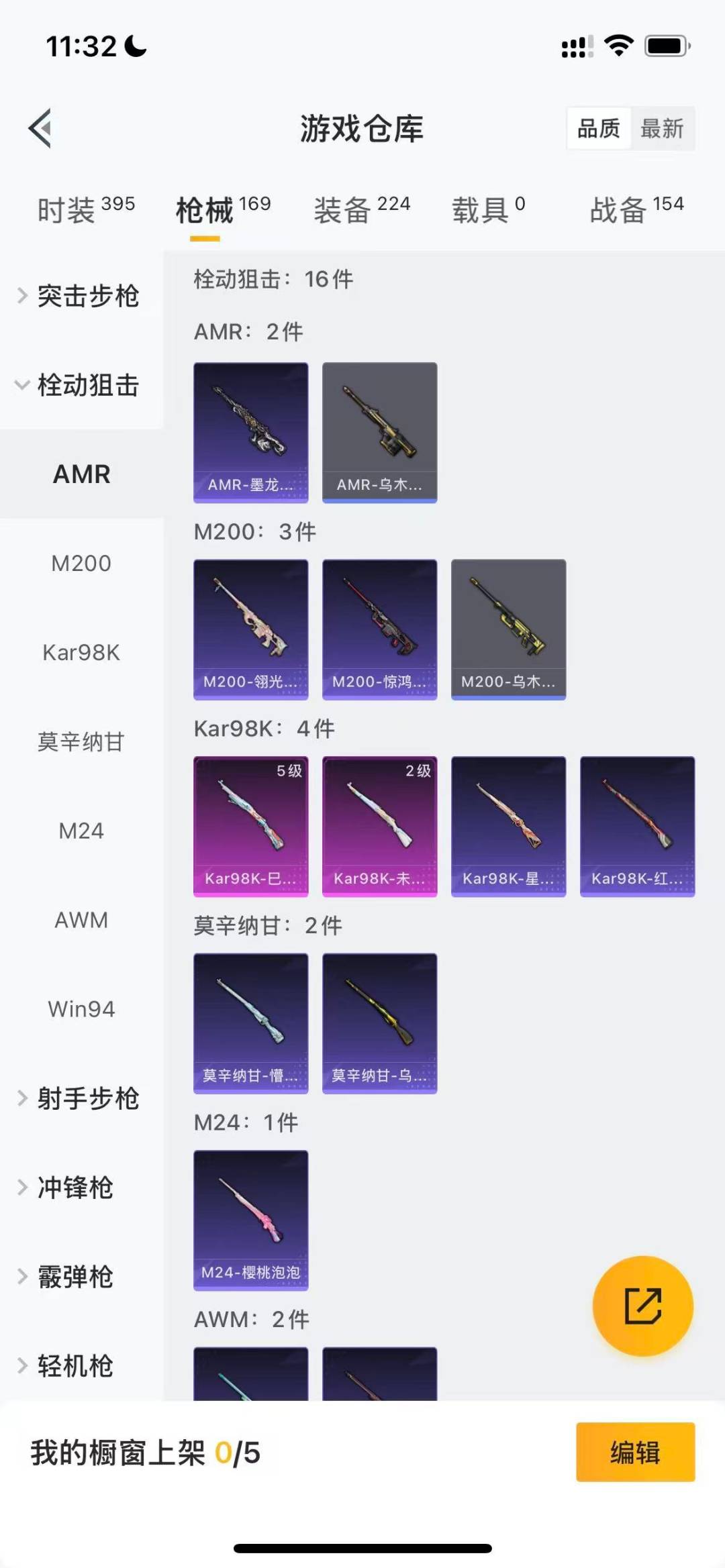725x1568 pixels.
Task: Tap the 编辑 button
Action: 635,1452
